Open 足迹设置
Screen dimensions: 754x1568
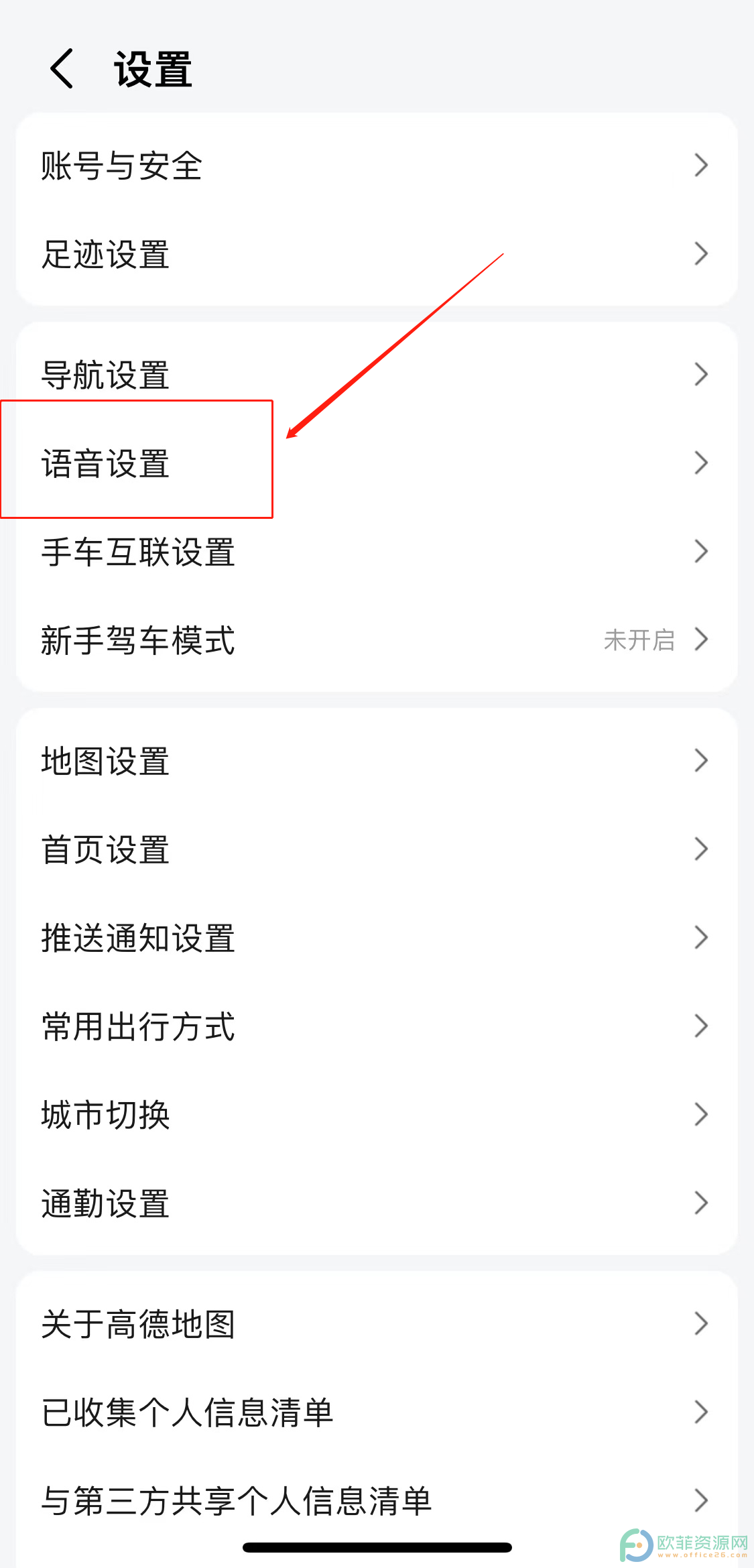pos(375,255)
